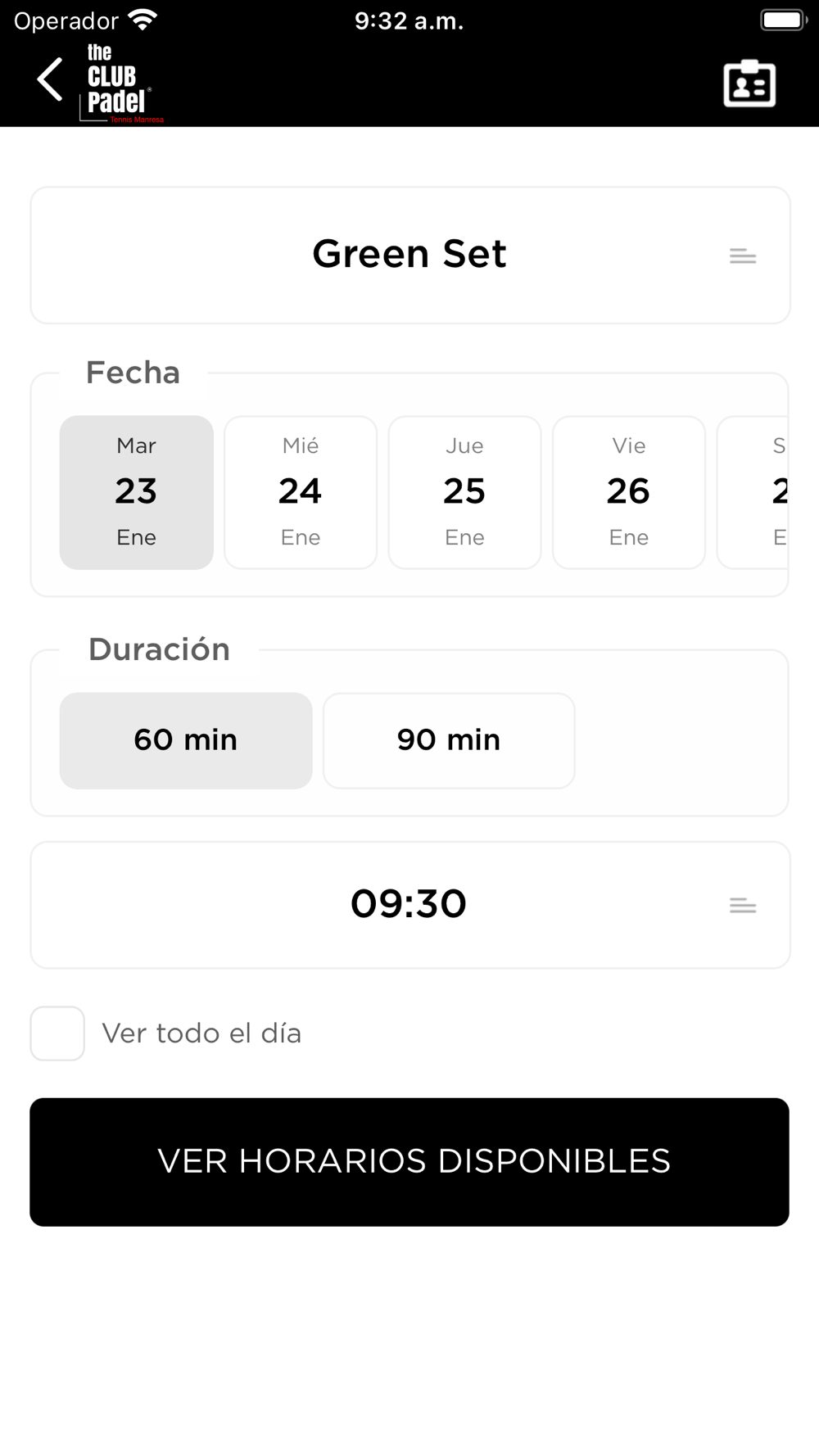The height and width of the screenshot is (1456, 819).
Task: Open the 09:30 time picker
Action: (410, 905)
